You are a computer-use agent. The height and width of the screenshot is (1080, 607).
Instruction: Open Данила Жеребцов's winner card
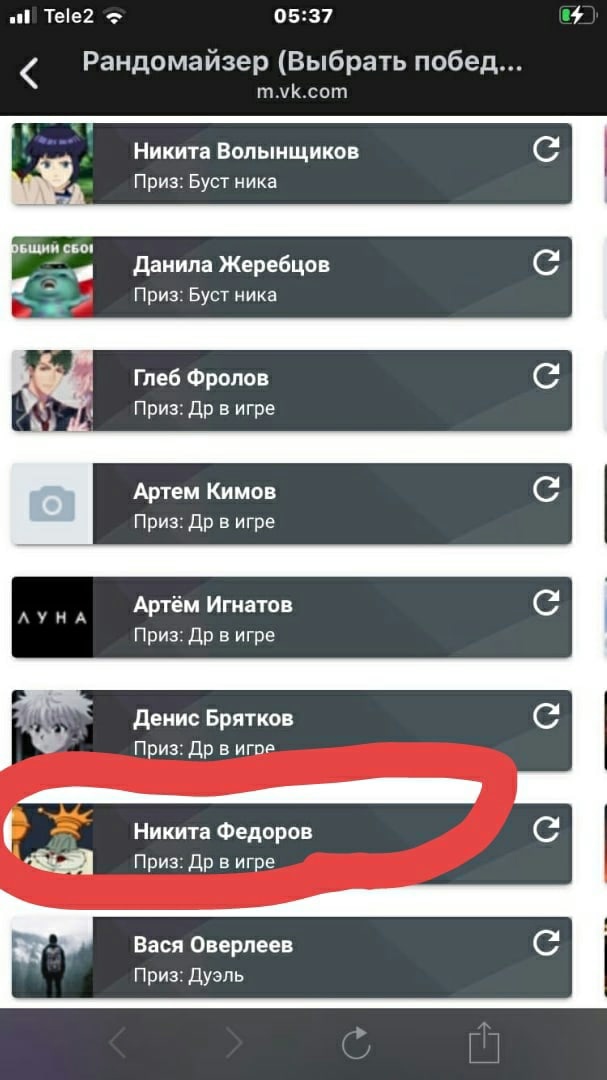(300, 278)
